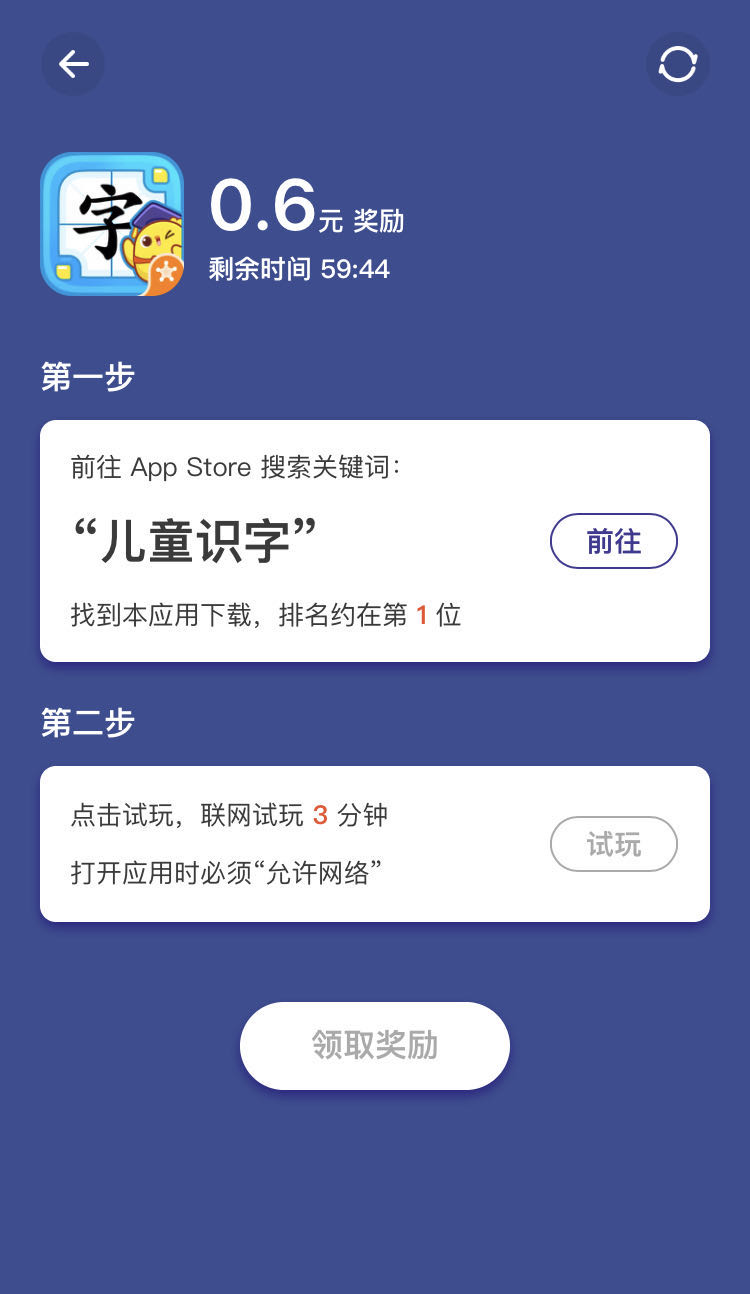This screenshot has height=1294, width=750.
Task: Tap the 试玩 button
Action: click(x=614, y=844)
